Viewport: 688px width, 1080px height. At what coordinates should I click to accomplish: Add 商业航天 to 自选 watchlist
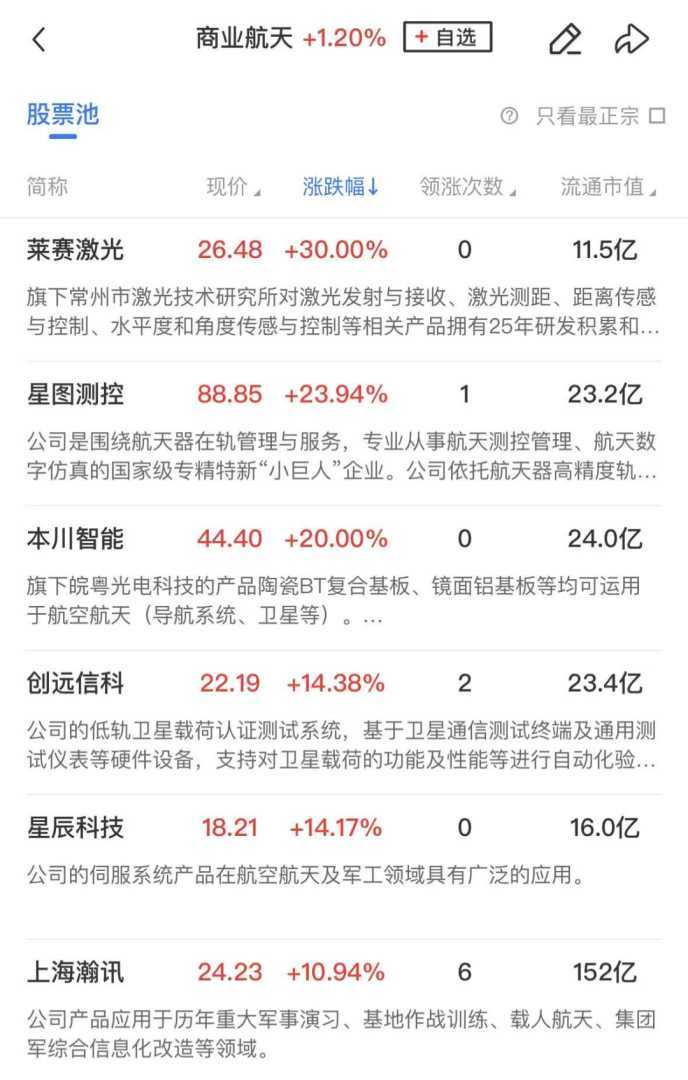click(x=447, y=38)
